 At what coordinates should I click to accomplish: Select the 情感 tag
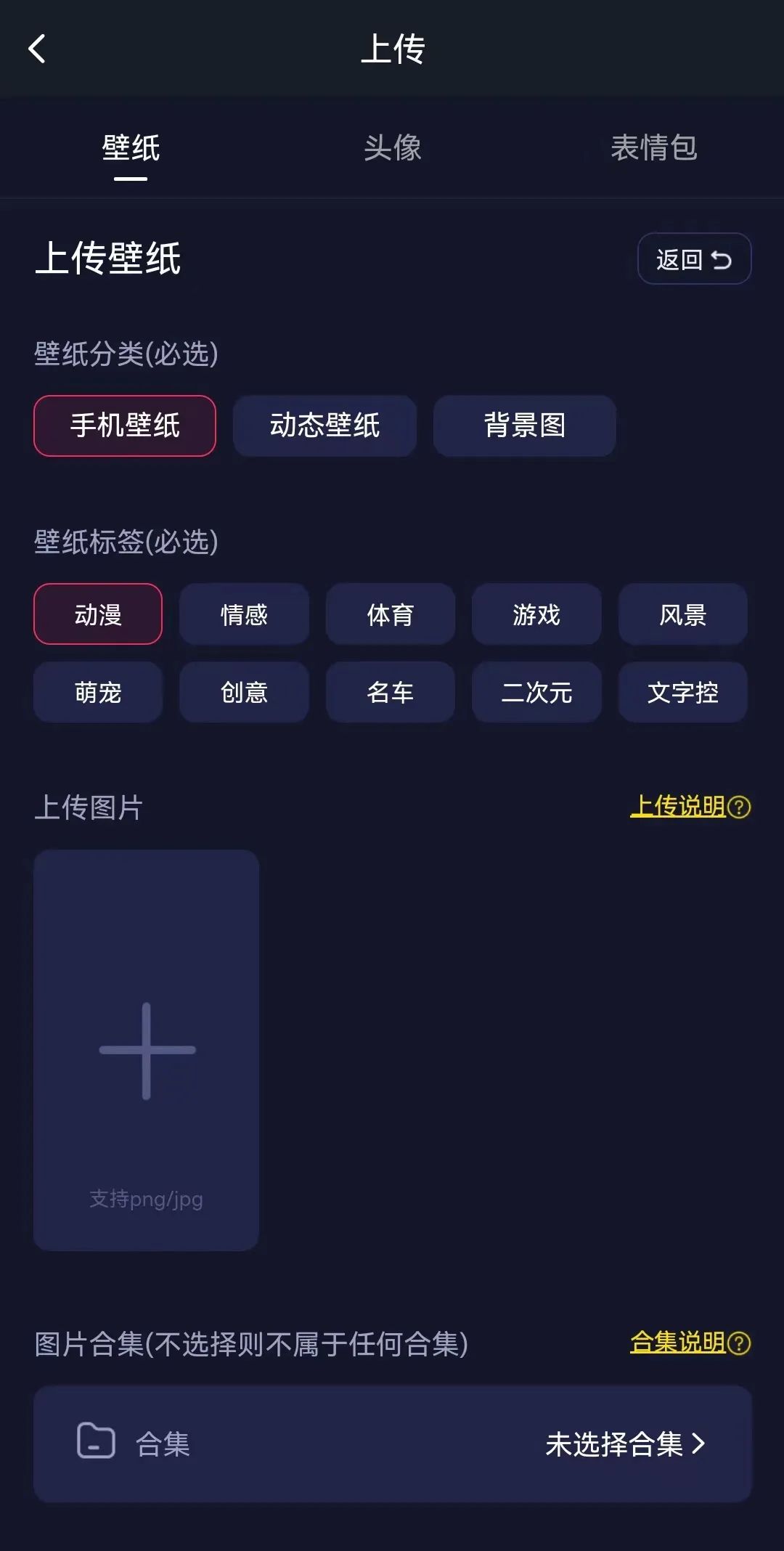point(244,615)
